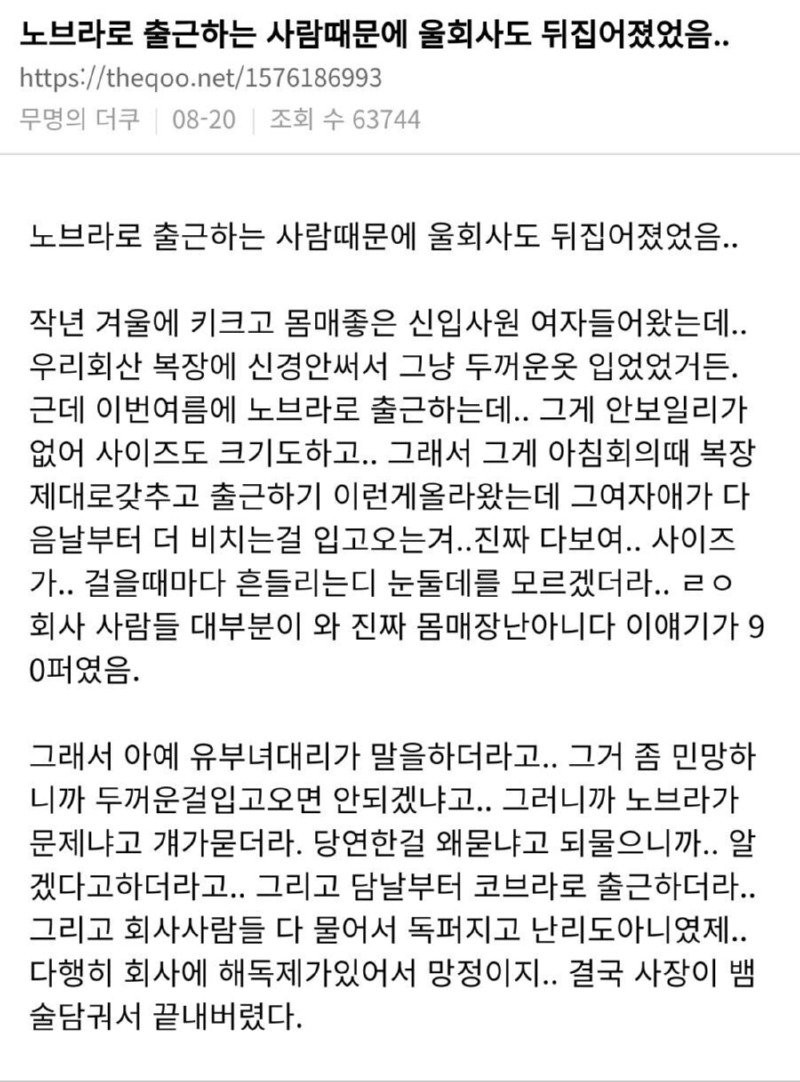800x1082 pixels.
Task: Open the theqoo.net post URL link
Action: click(x=200, y=78)
